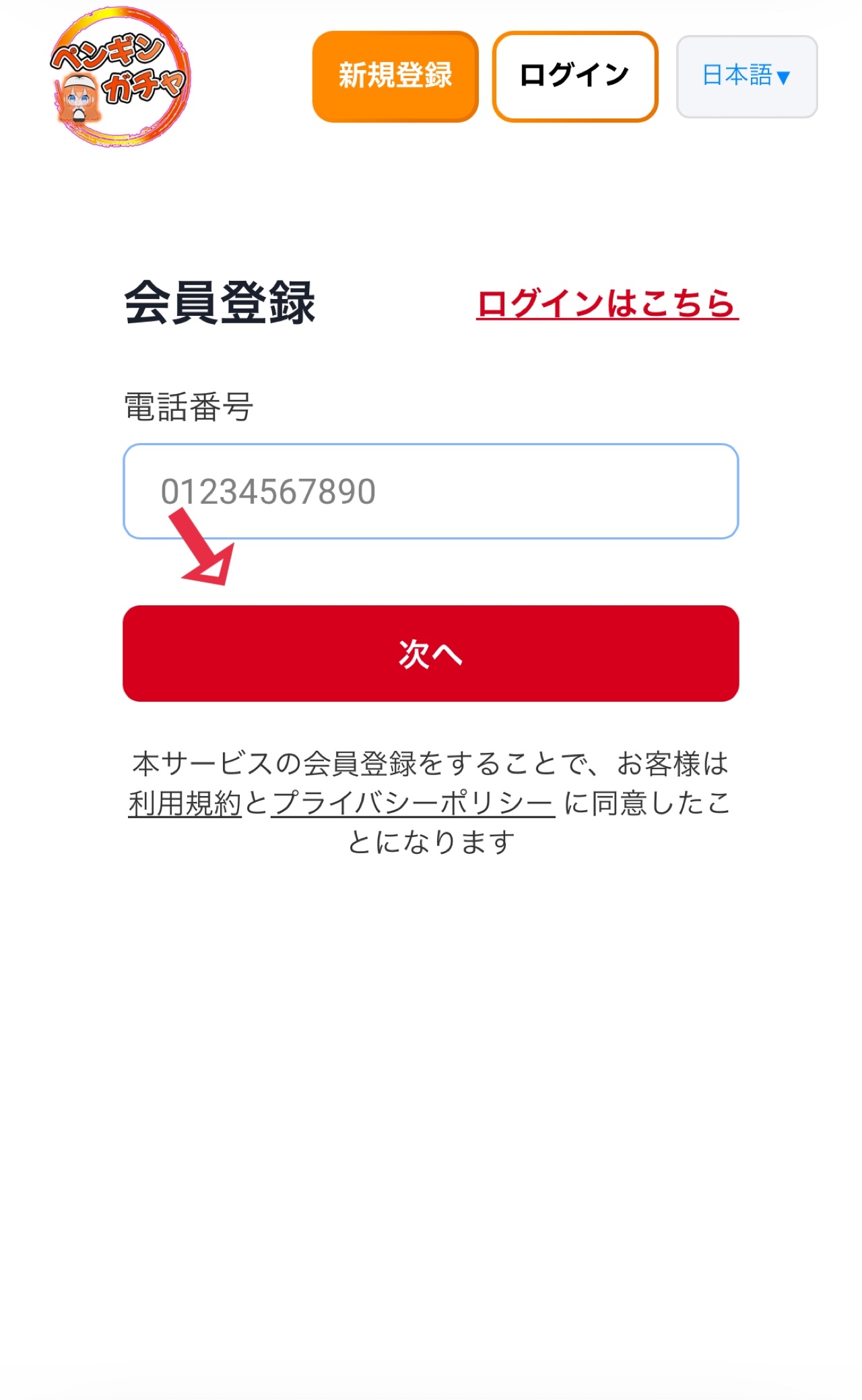Screen dimensions: 862x1400
Task: Proceed with the 次へ button
Action: pos(431,653)
